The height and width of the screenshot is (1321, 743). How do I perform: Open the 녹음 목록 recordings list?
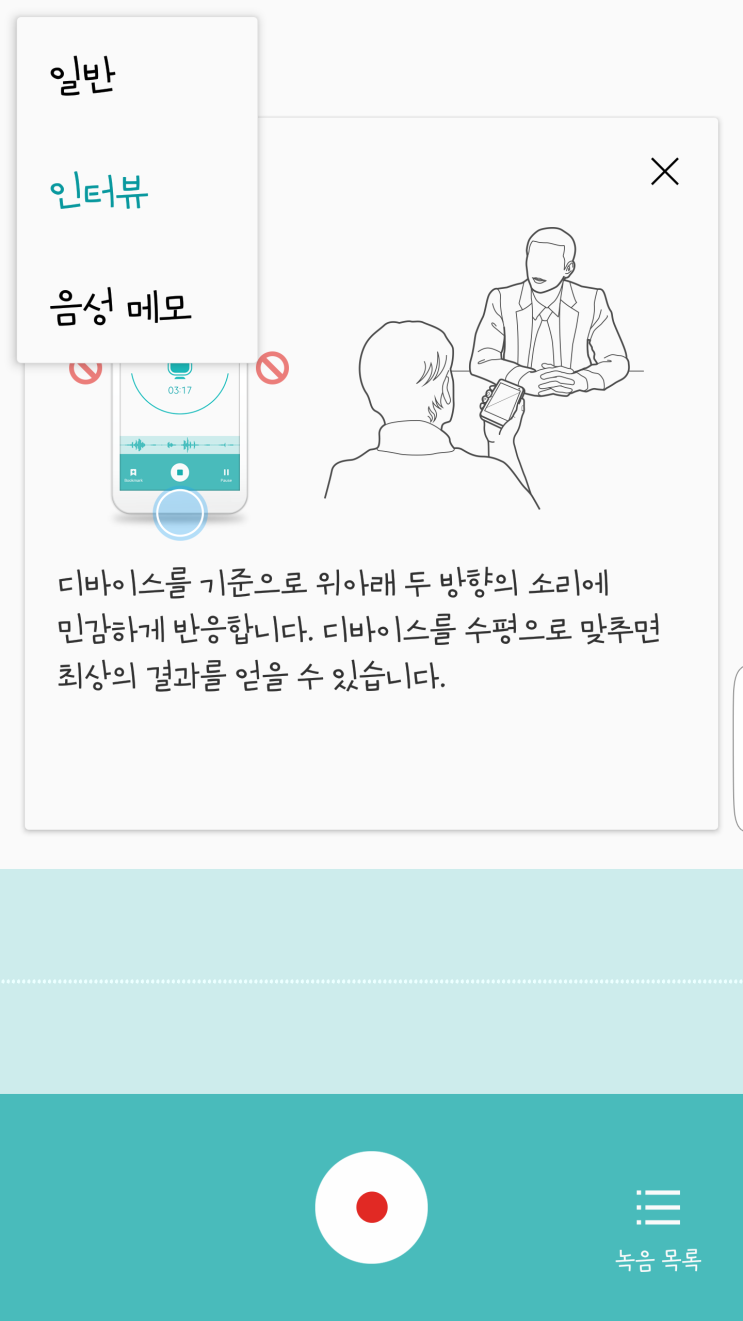(658, 1227)
